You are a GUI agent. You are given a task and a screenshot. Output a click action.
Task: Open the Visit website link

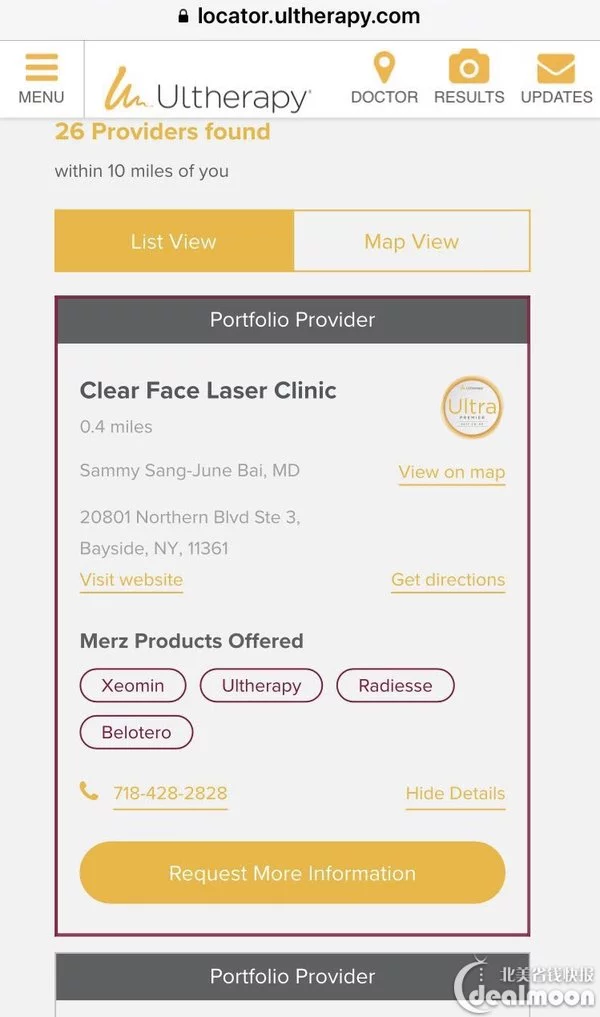point(131,580)
